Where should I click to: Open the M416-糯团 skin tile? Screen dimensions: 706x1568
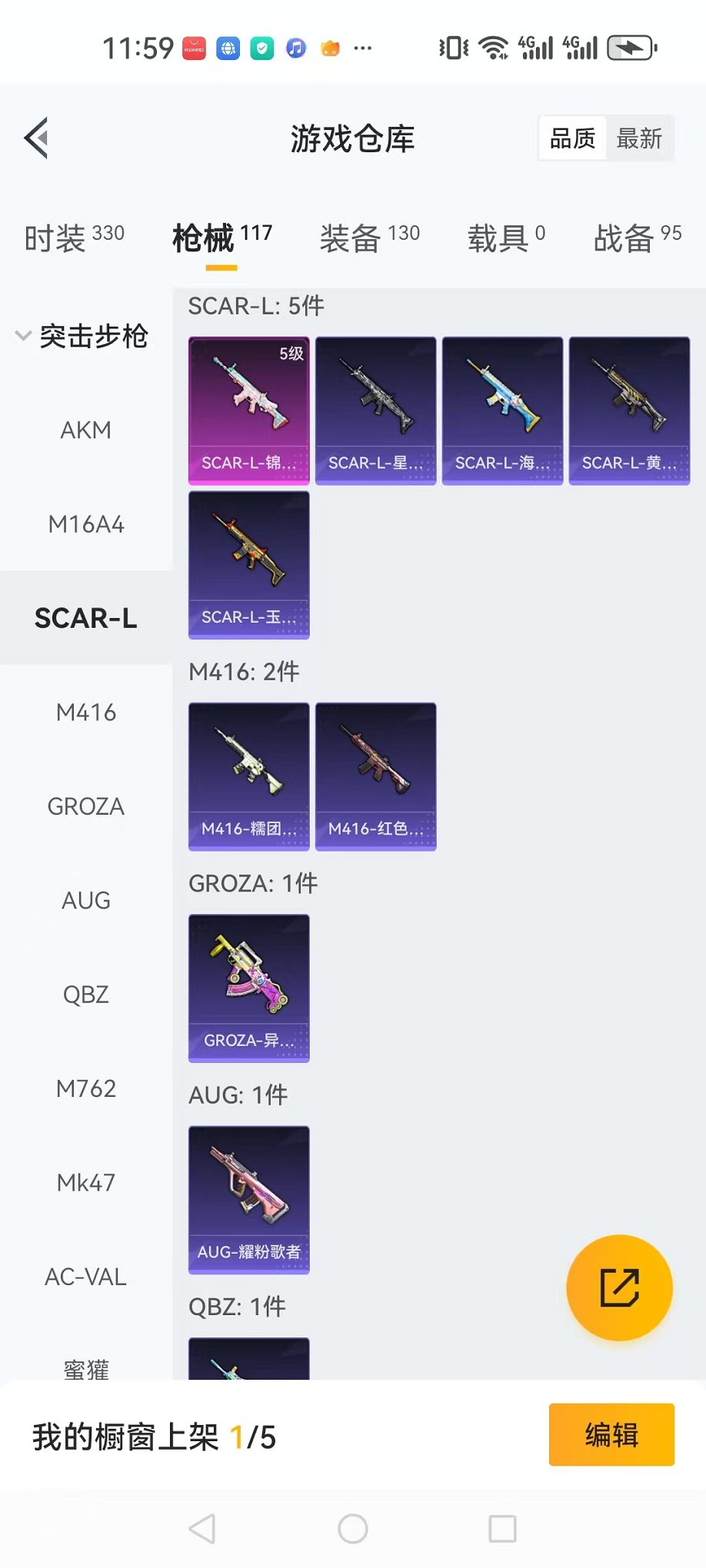click(248, 776)
